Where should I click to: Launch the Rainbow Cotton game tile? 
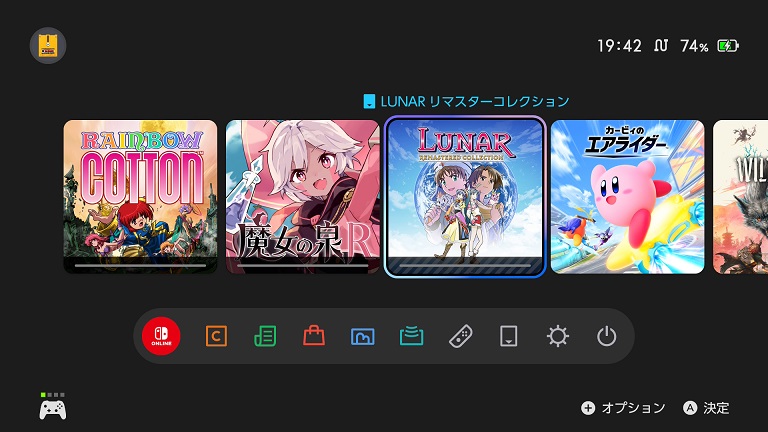[140, 196]
